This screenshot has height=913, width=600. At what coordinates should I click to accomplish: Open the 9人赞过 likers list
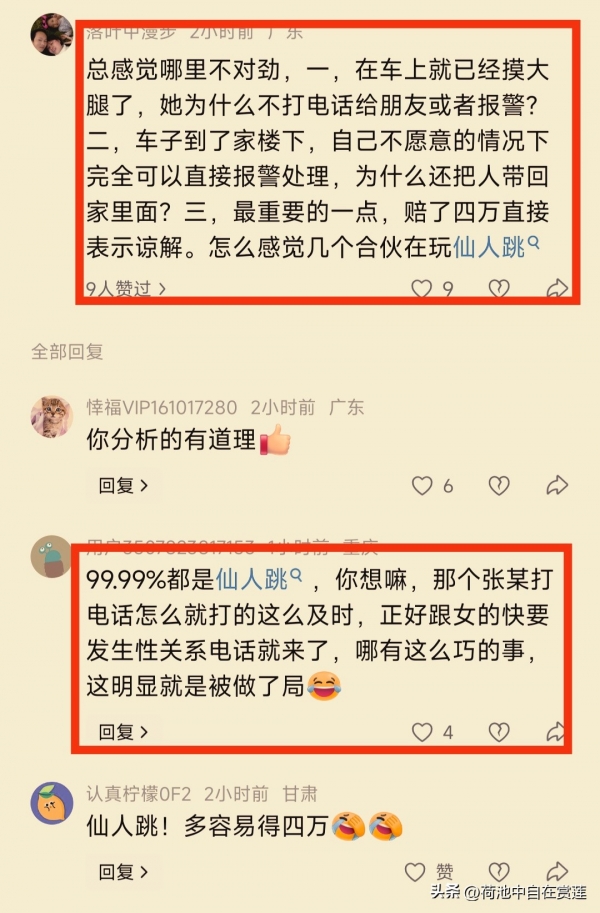(x=125, y=289)
